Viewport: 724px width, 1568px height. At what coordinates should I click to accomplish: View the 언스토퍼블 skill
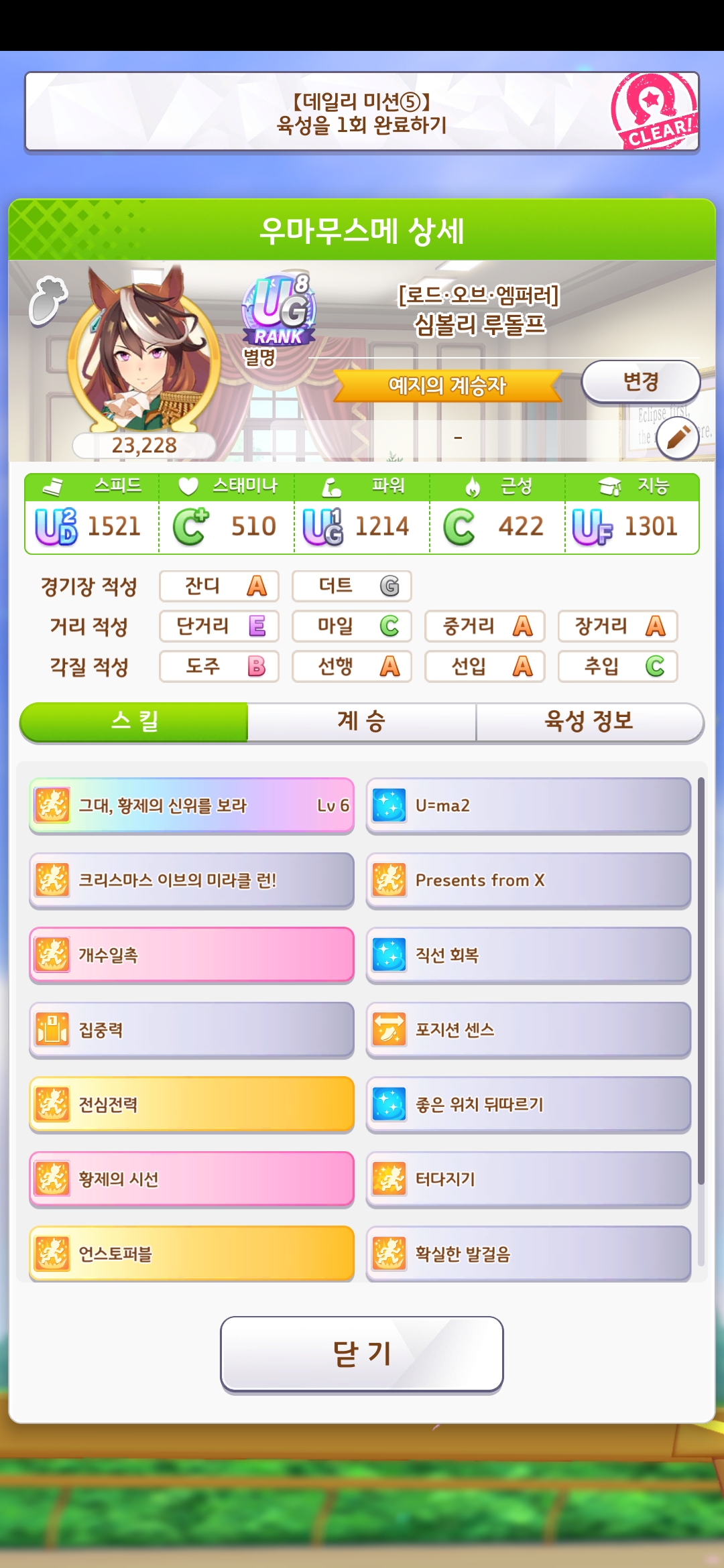point(192,1254)
